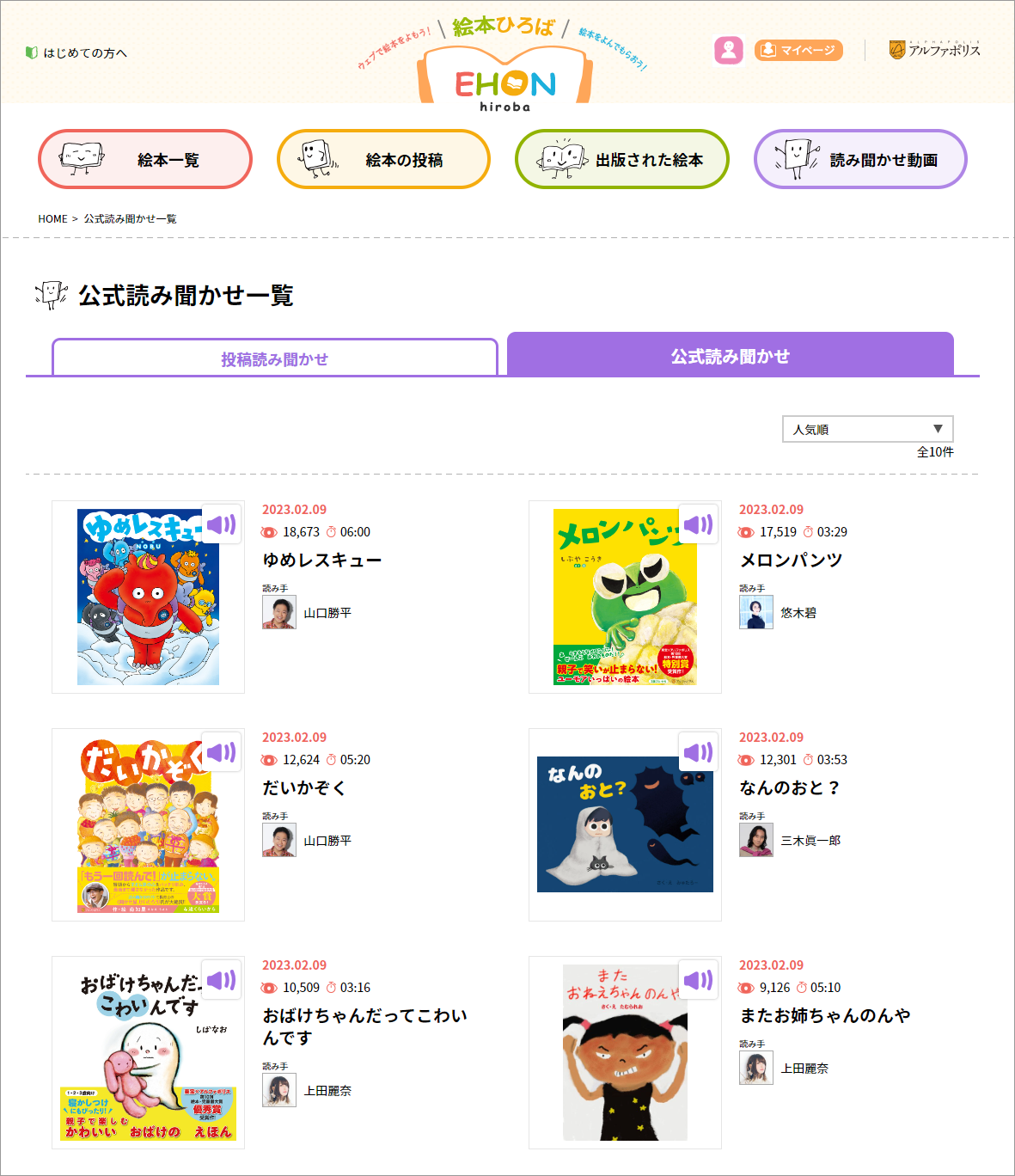Go to 絵本の投稿
Viewport: 1015px width, 1176px height.
pyautogui.click(x=383, y=159)
